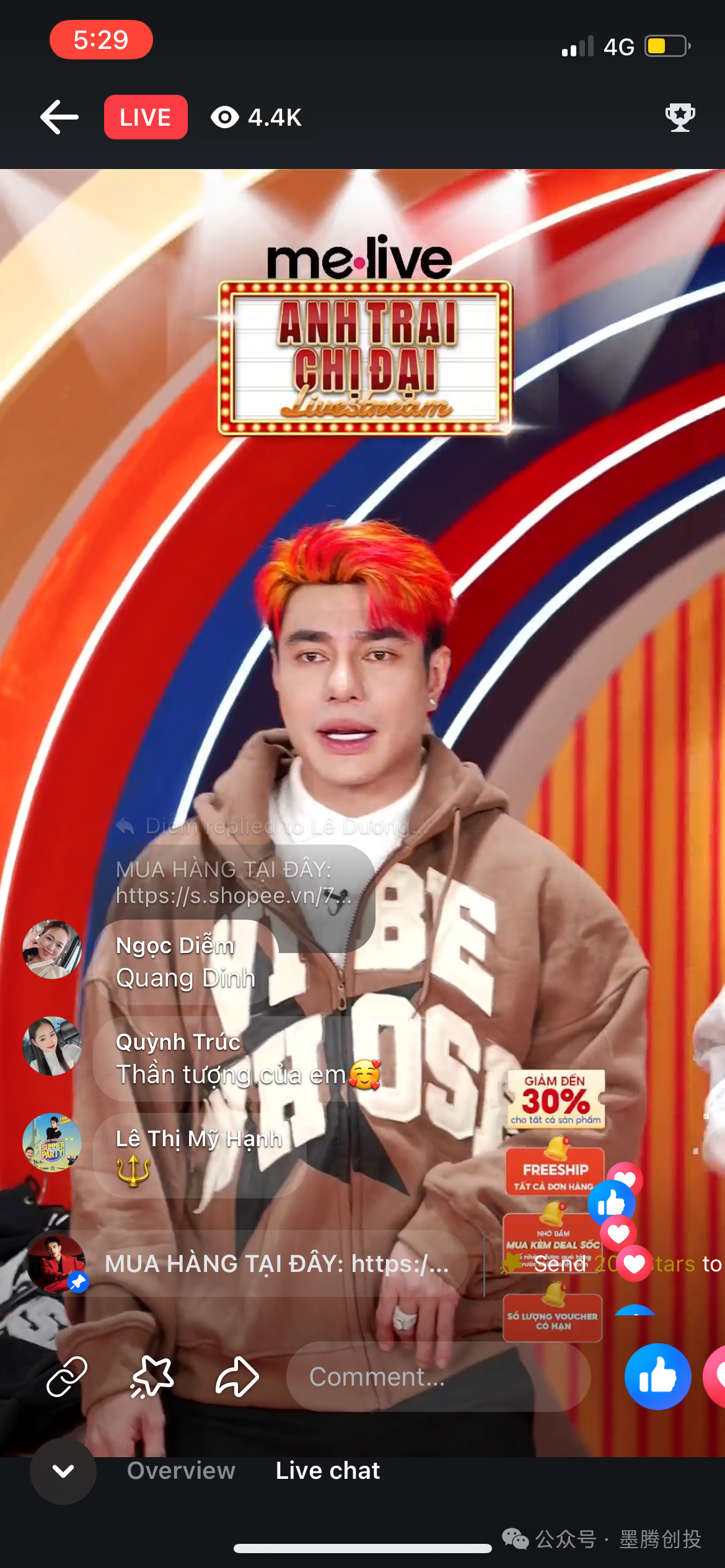The height and width of the screenshot is (1568, 725).
Task: Go back using the arrow icon
Action: click(59, 117)
